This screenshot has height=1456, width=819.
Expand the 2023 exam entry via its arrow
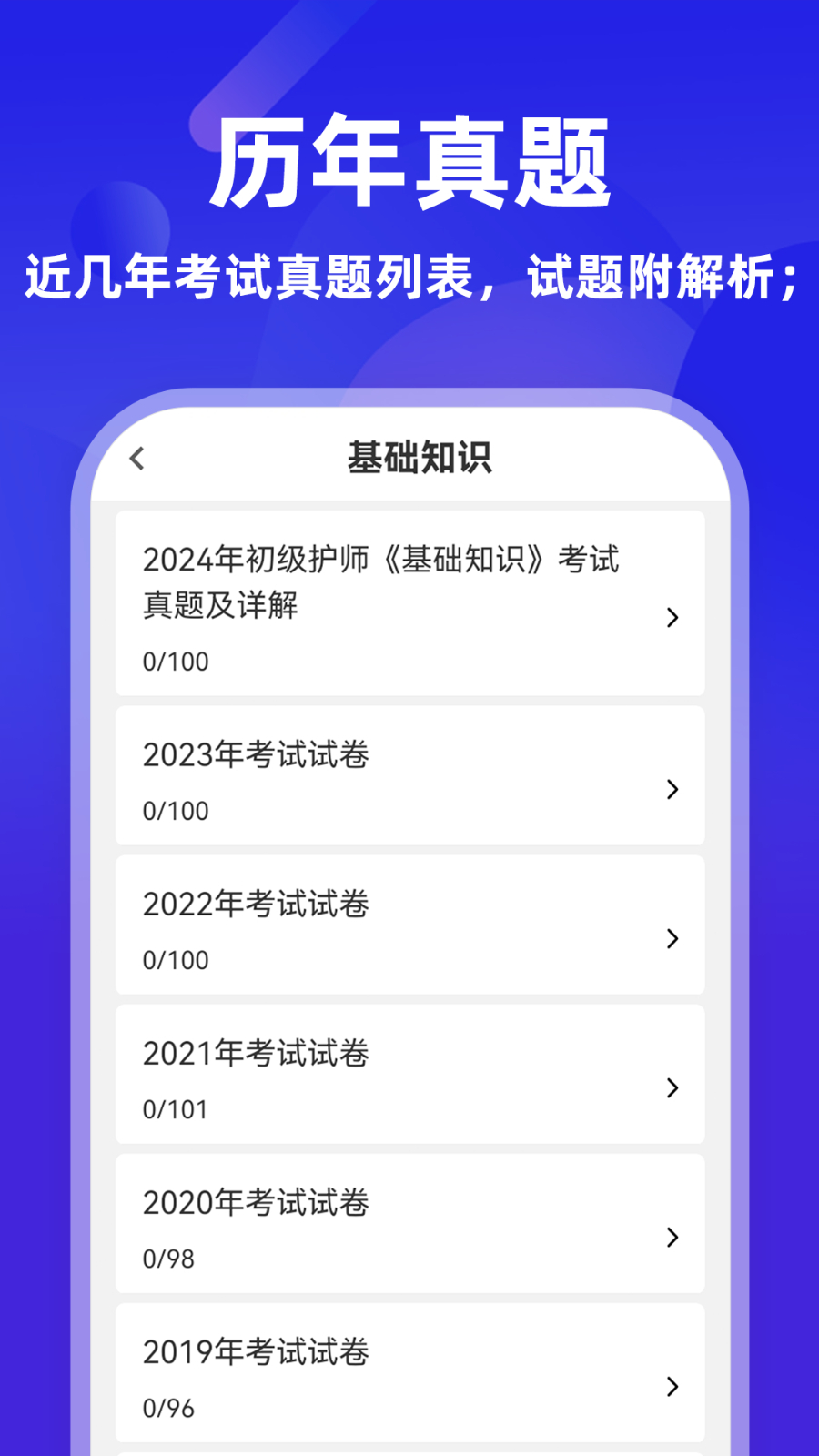(672, 790)
